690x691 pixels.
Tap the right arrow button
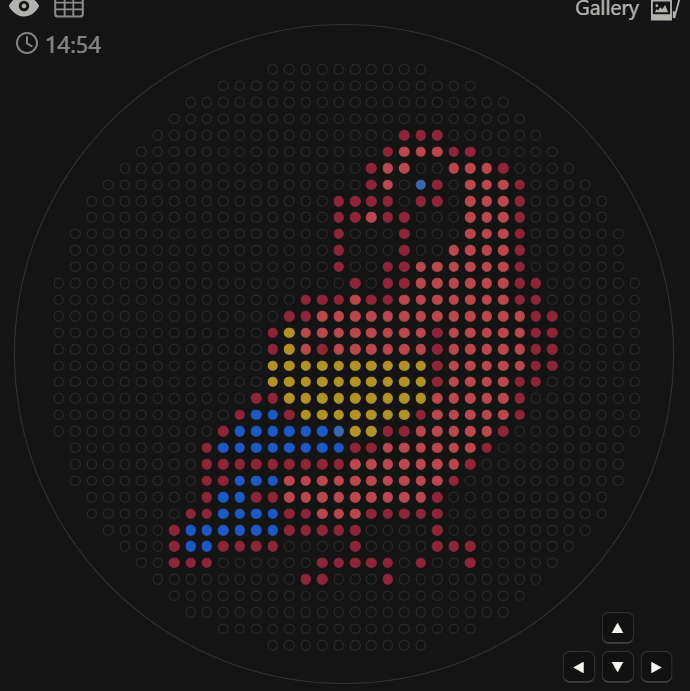point(656,666)
